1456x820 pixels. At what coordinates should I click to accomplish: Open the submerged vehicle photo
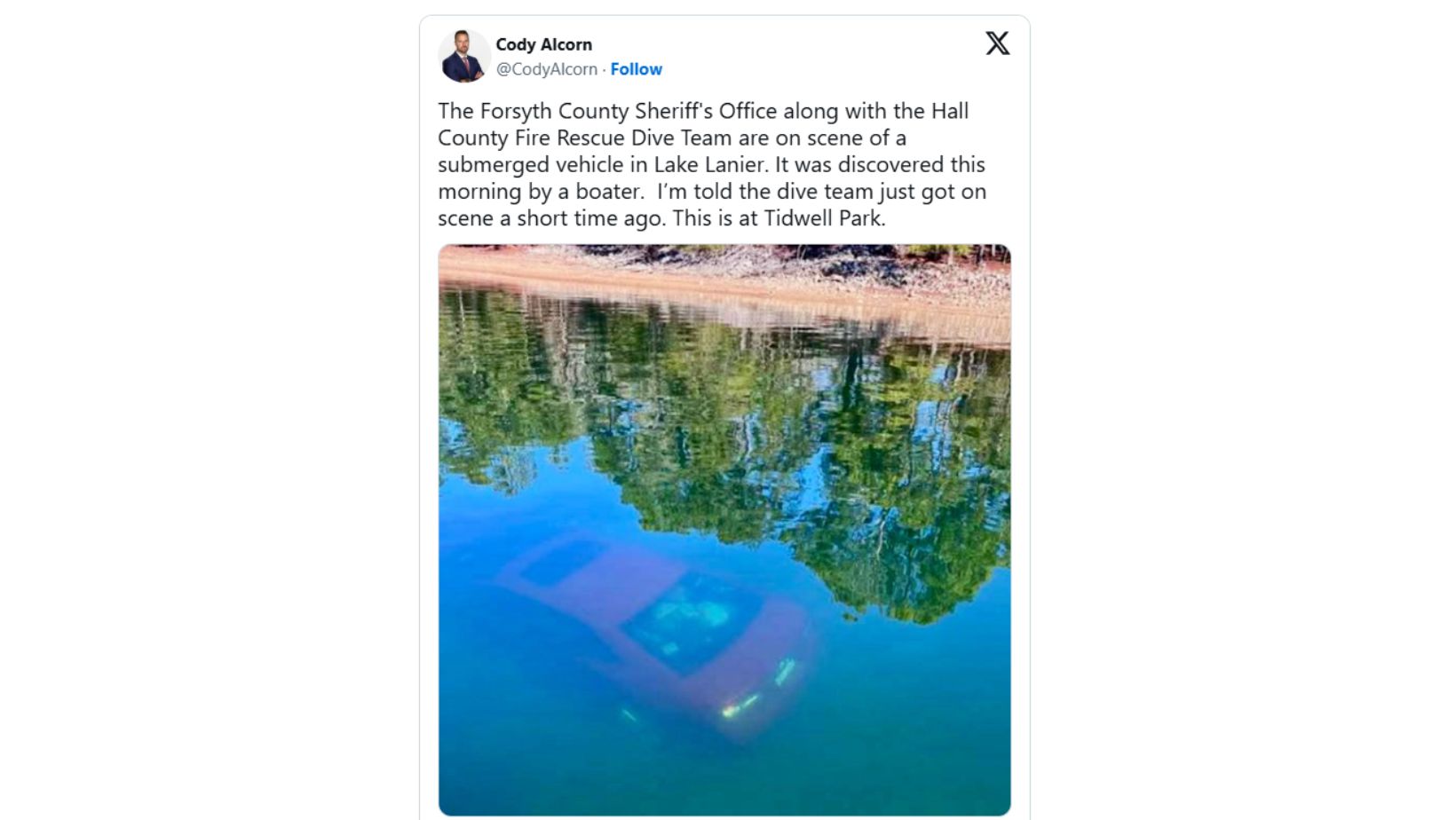coord(724,530)
